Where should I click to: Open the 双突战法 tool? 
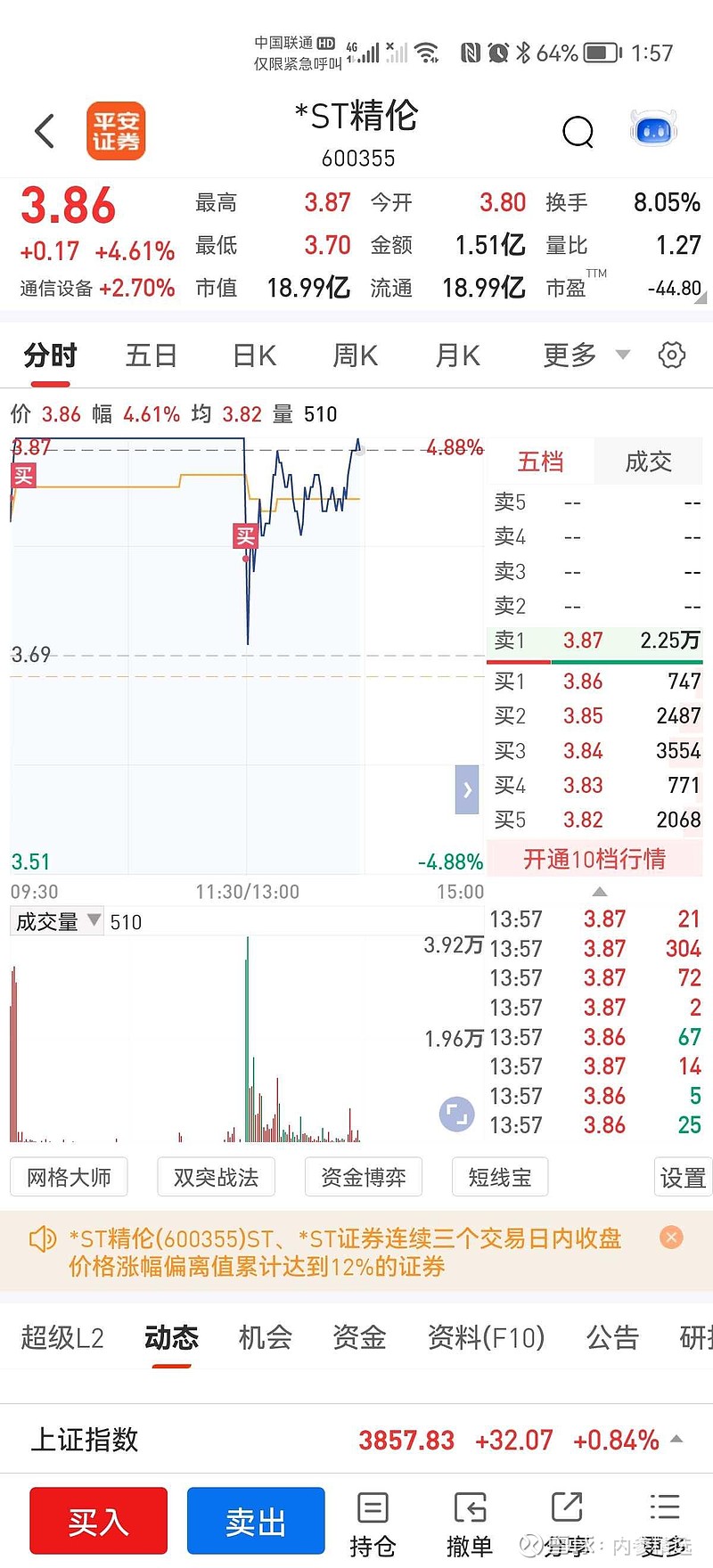pyautogui.click(x=216, y=1177)
